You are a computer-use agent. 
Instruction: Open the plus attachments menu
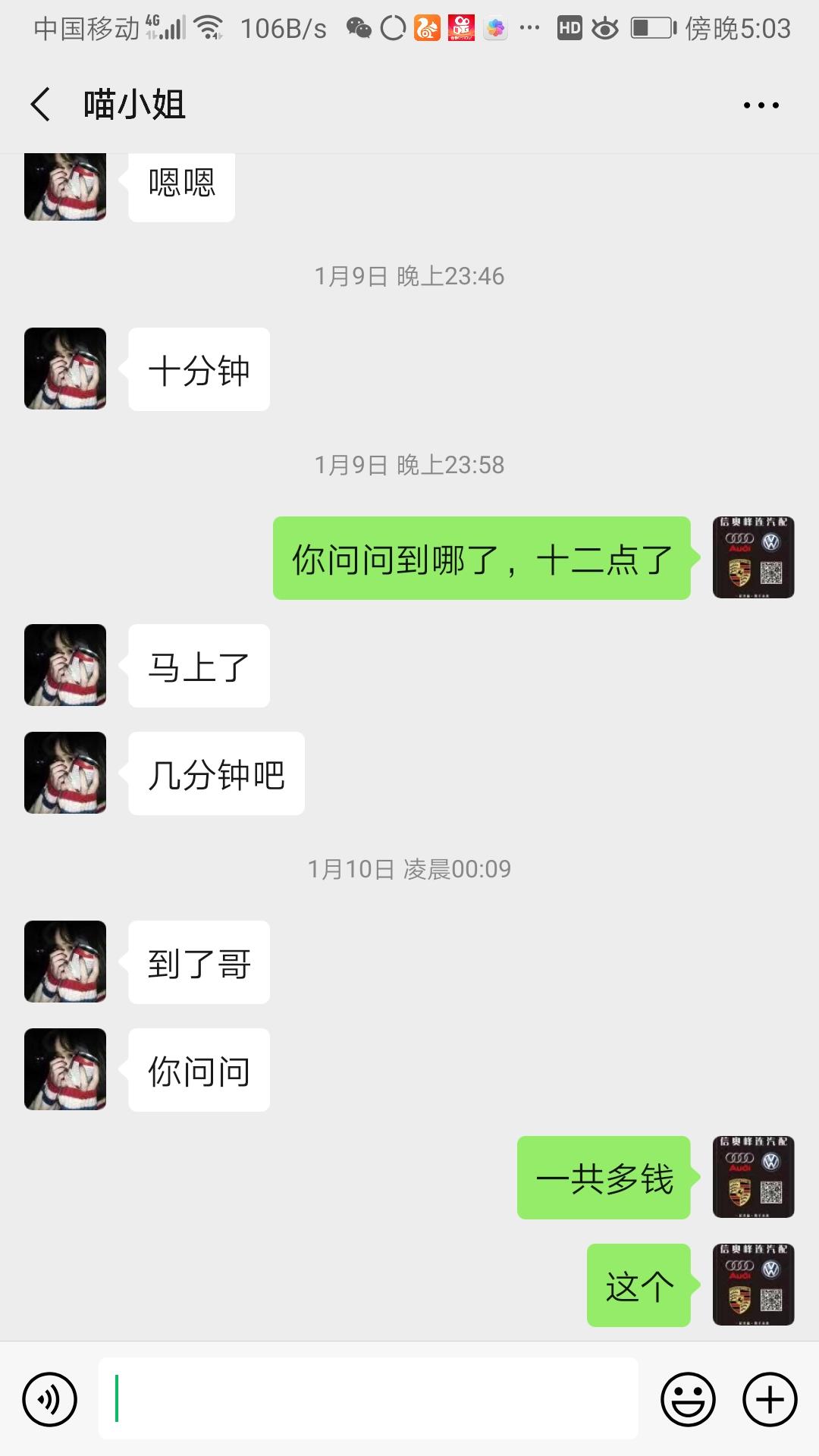770,1399
